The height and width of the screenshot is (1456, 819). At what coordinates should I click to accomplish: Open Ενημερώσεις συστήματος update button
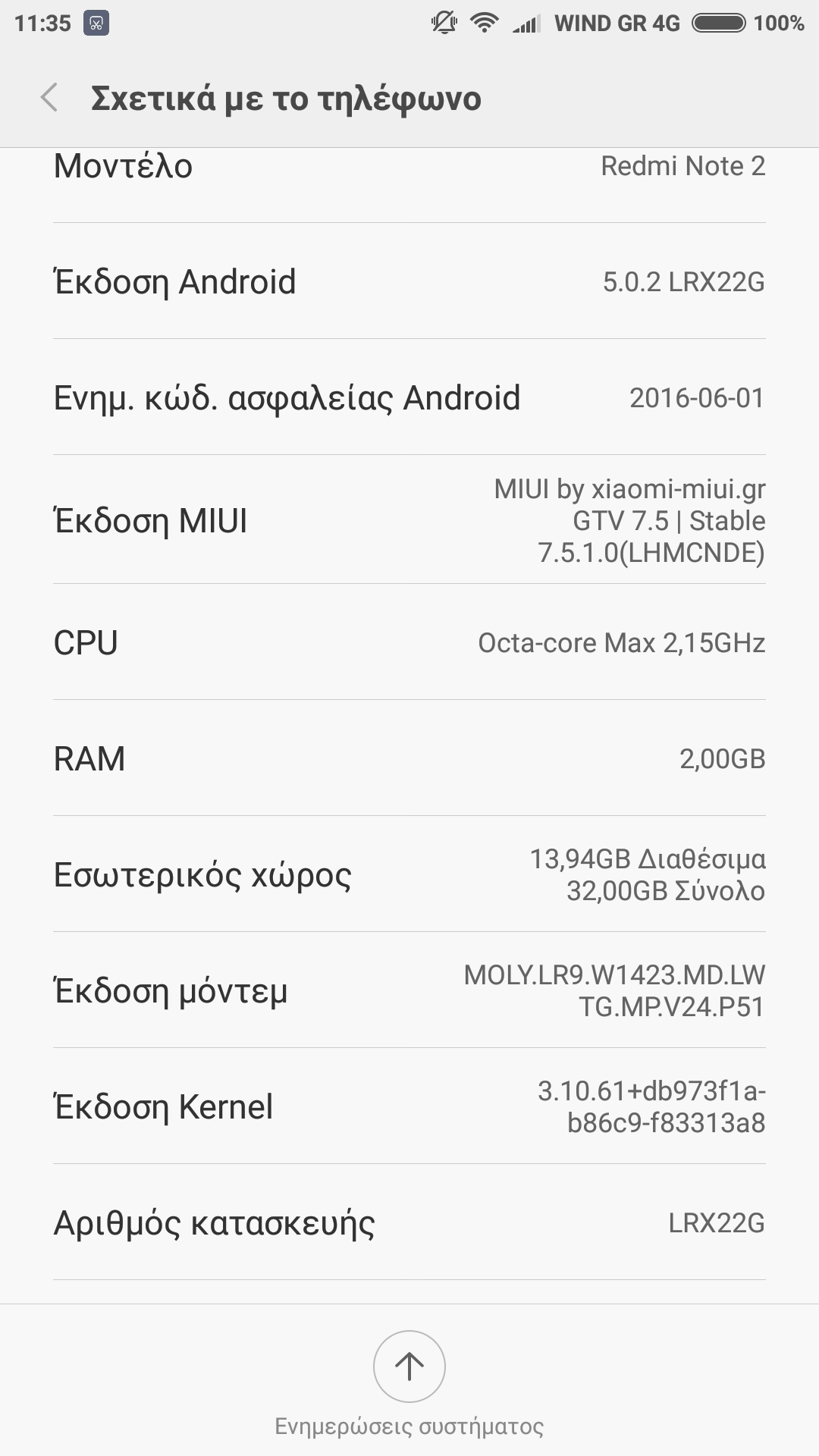tap(409, 1367)
